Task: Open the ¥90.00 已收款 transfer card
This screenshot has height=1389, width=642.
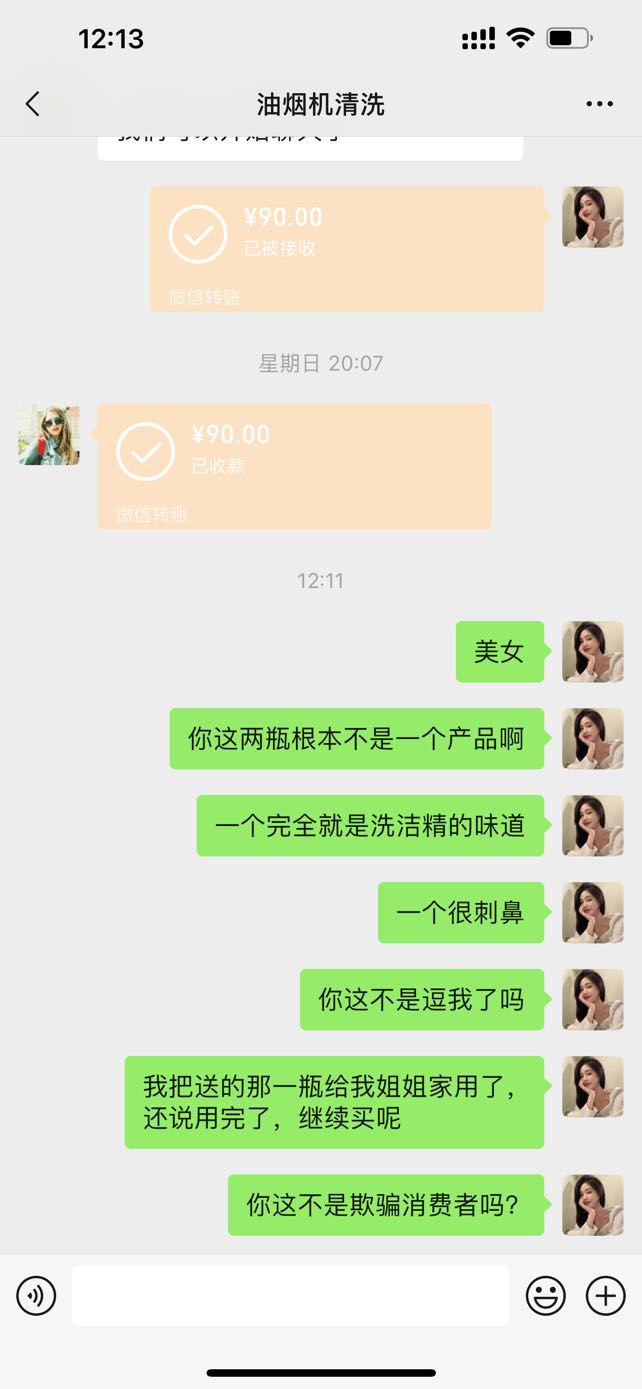Action: [x=295, y=467]
